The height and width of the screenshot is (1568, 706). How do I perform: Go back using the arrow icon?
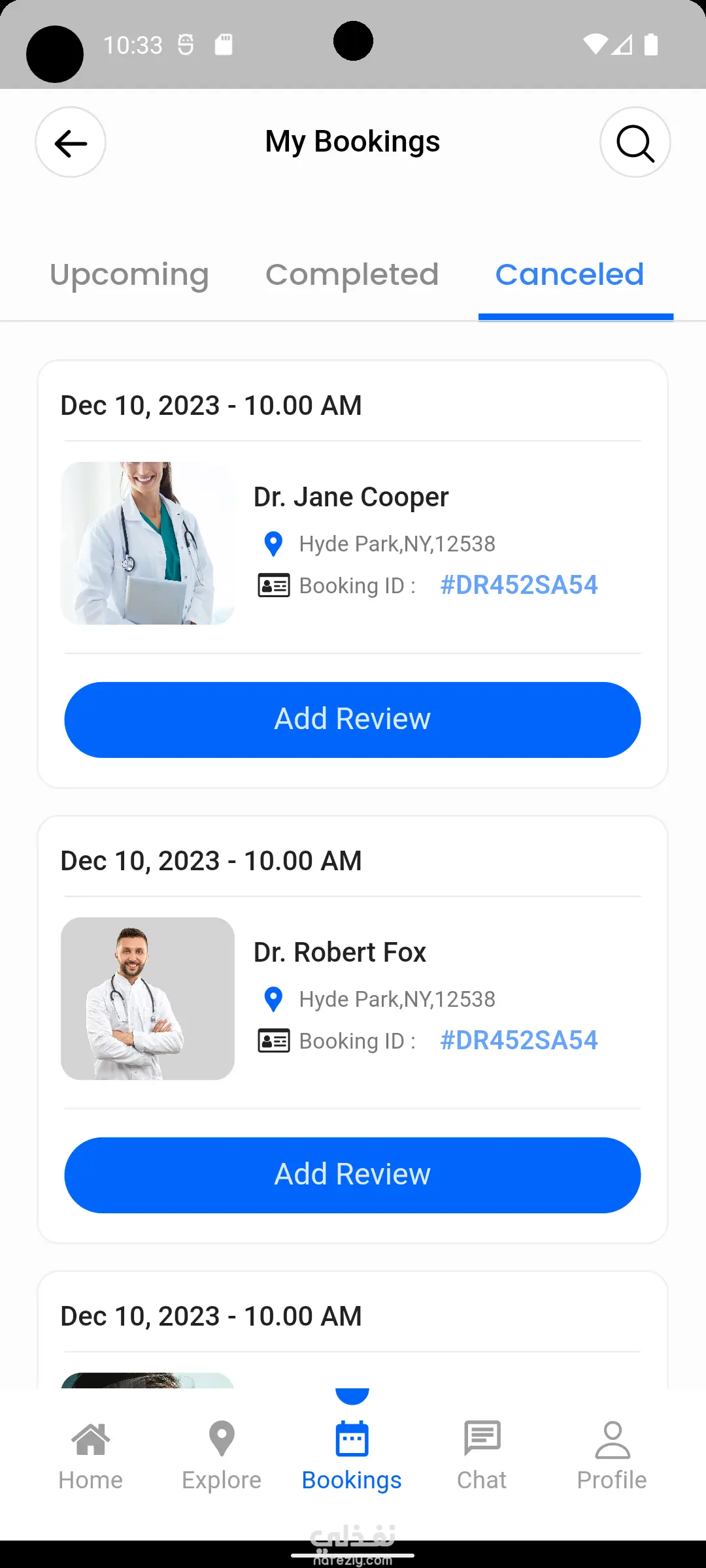click(x=71, y=142)
